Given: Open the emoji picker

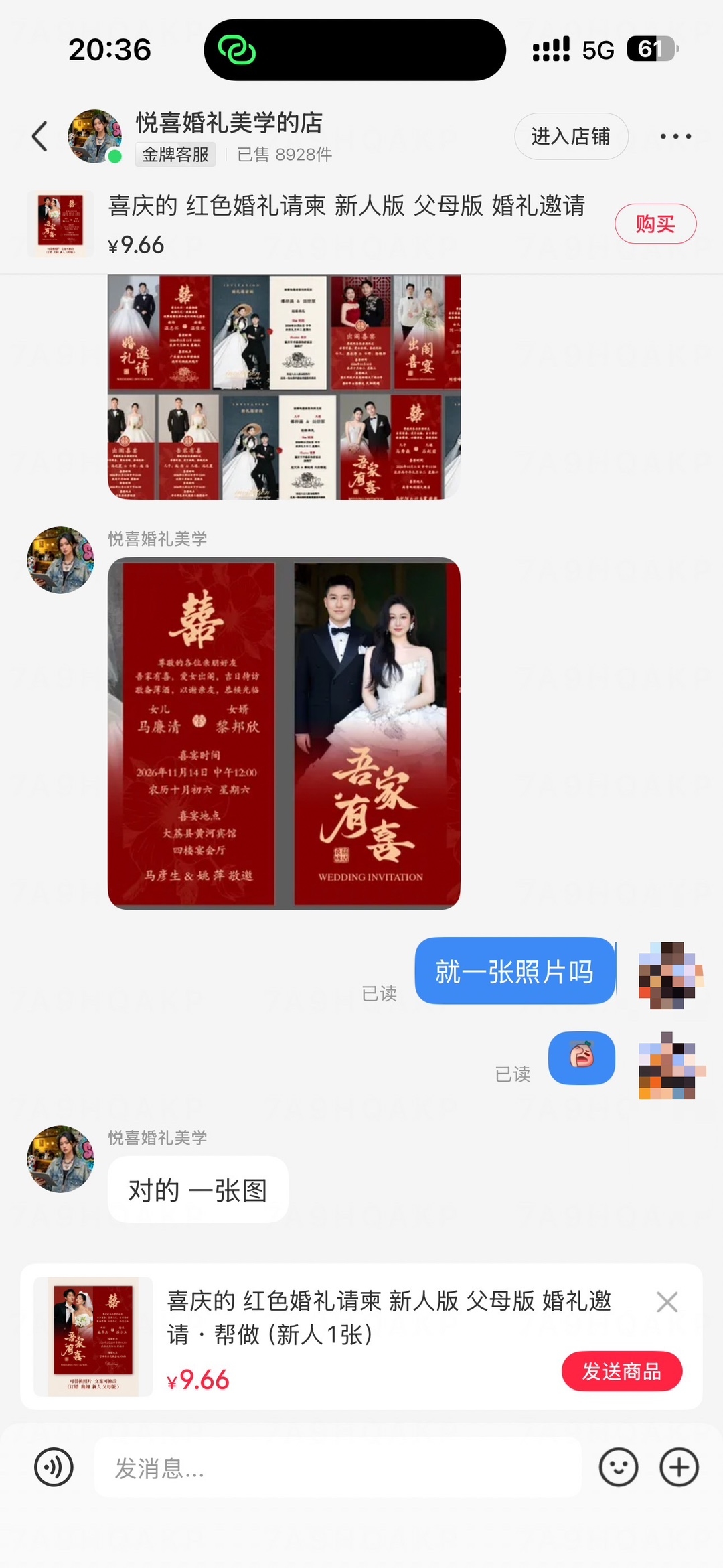Looking at the screenshot, I should pos(619,1467).
